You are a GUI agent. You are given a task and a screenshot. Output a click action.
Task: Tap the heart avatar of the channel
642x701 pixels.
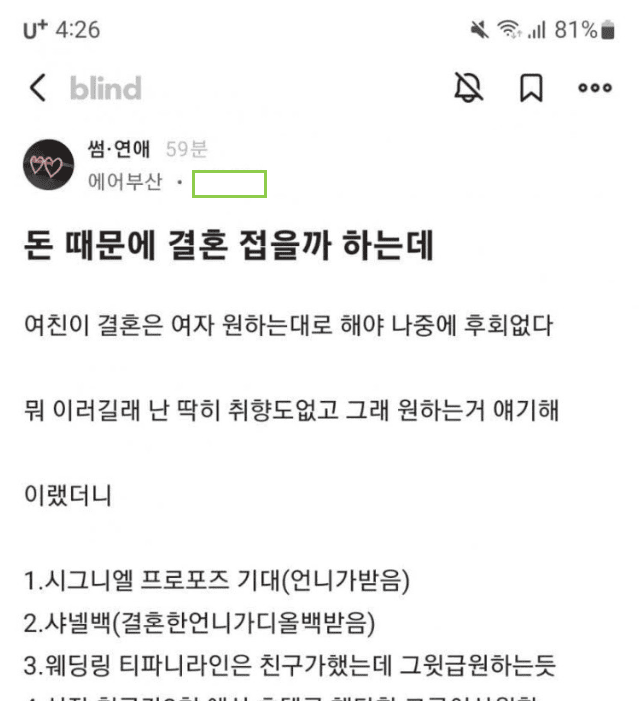point(50,165)
